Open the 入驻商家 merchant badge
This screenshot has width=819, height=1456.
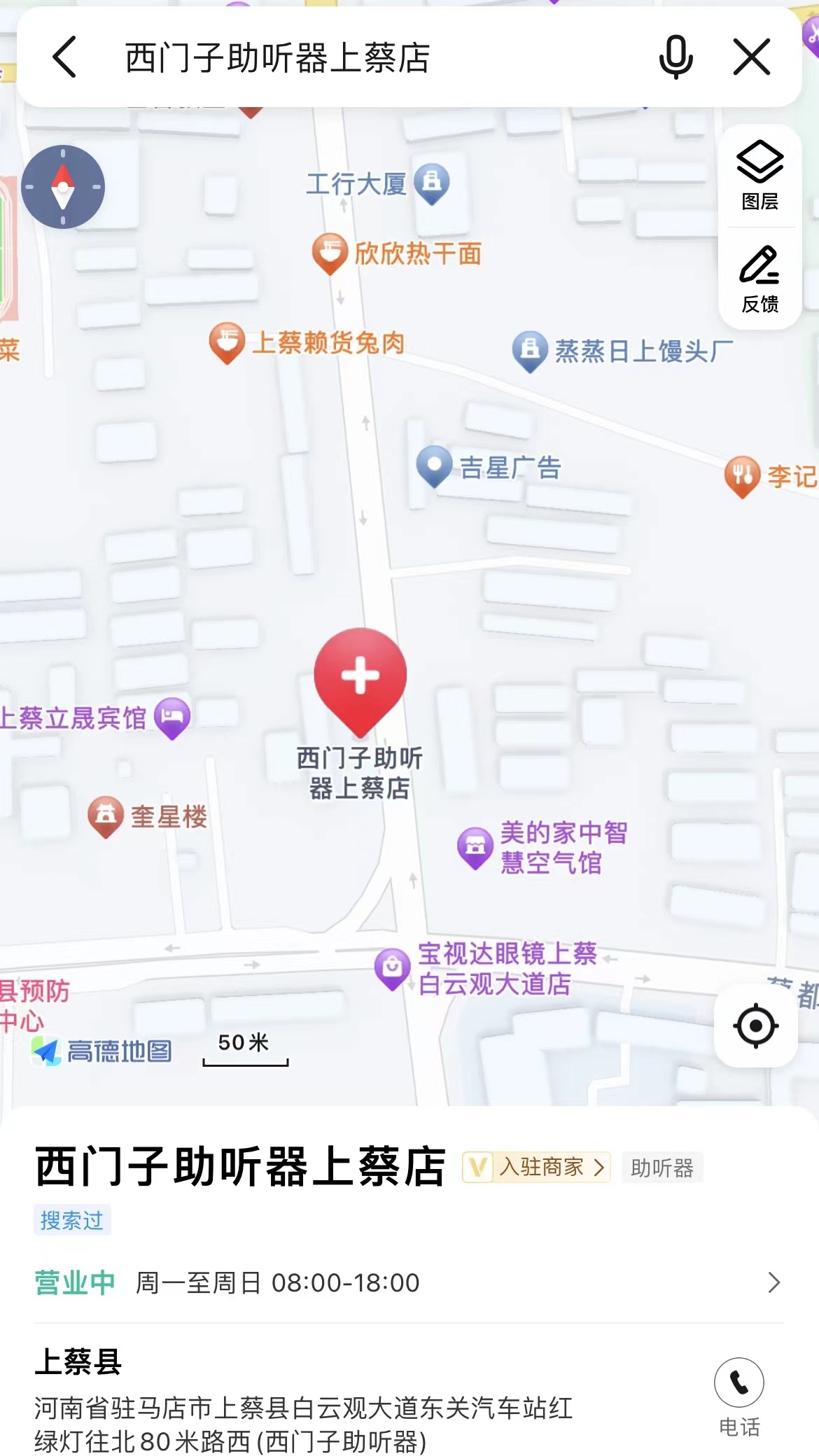coord(537,1167)
